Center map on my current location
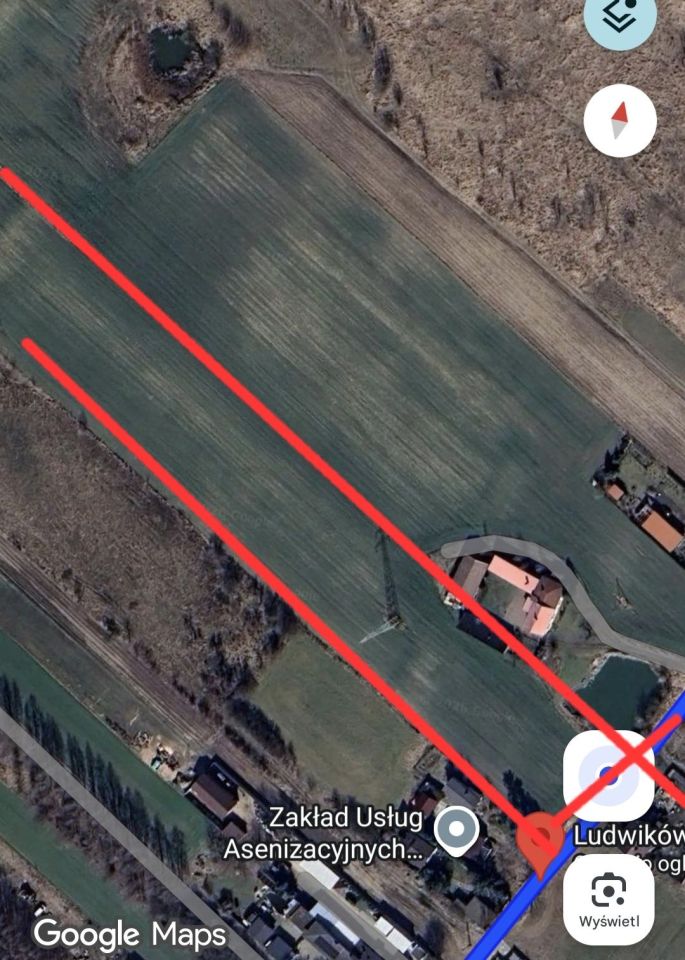Screen dimensions: 685x960 [x=608, y=775]
